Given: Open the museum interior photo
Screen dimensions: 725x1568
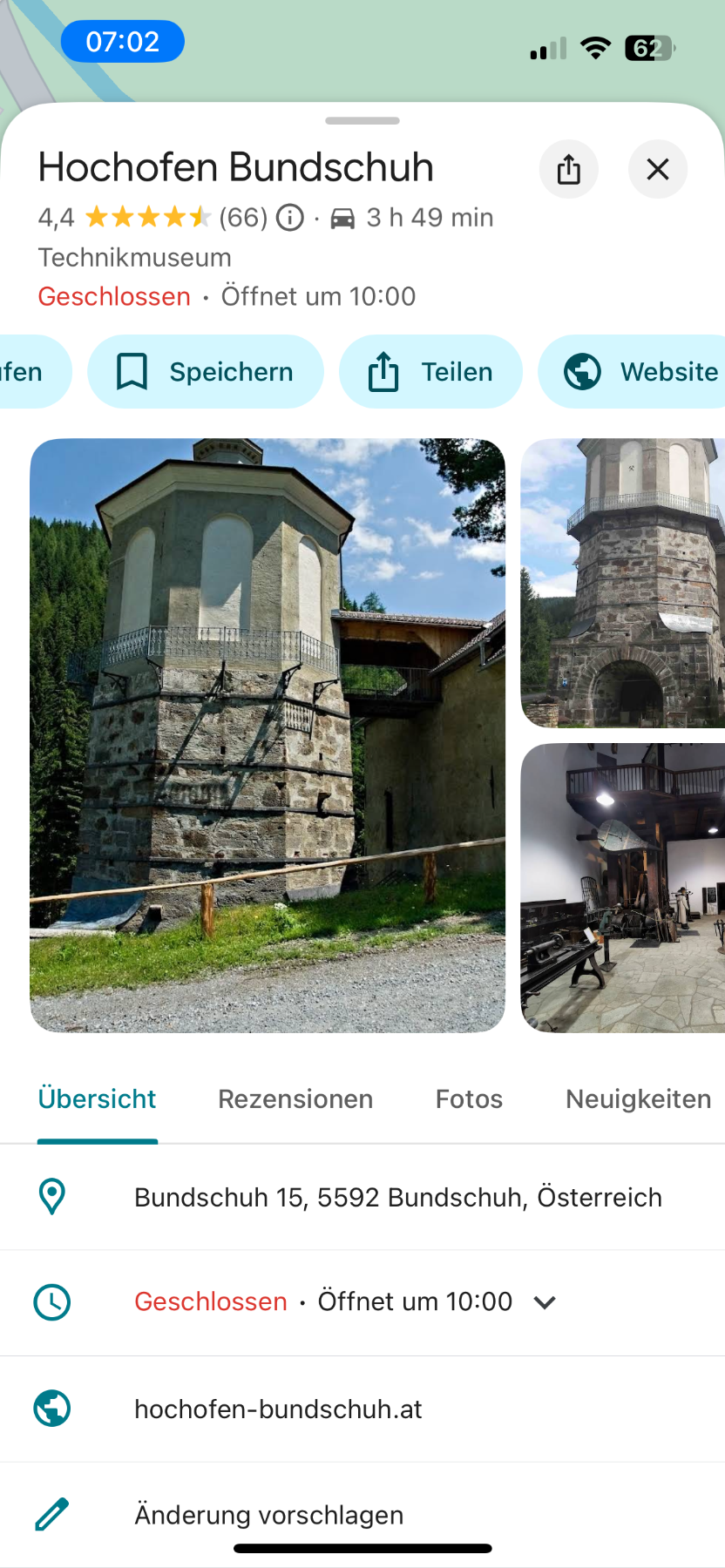Looking at the screenshot, I should tap(622, 888).
